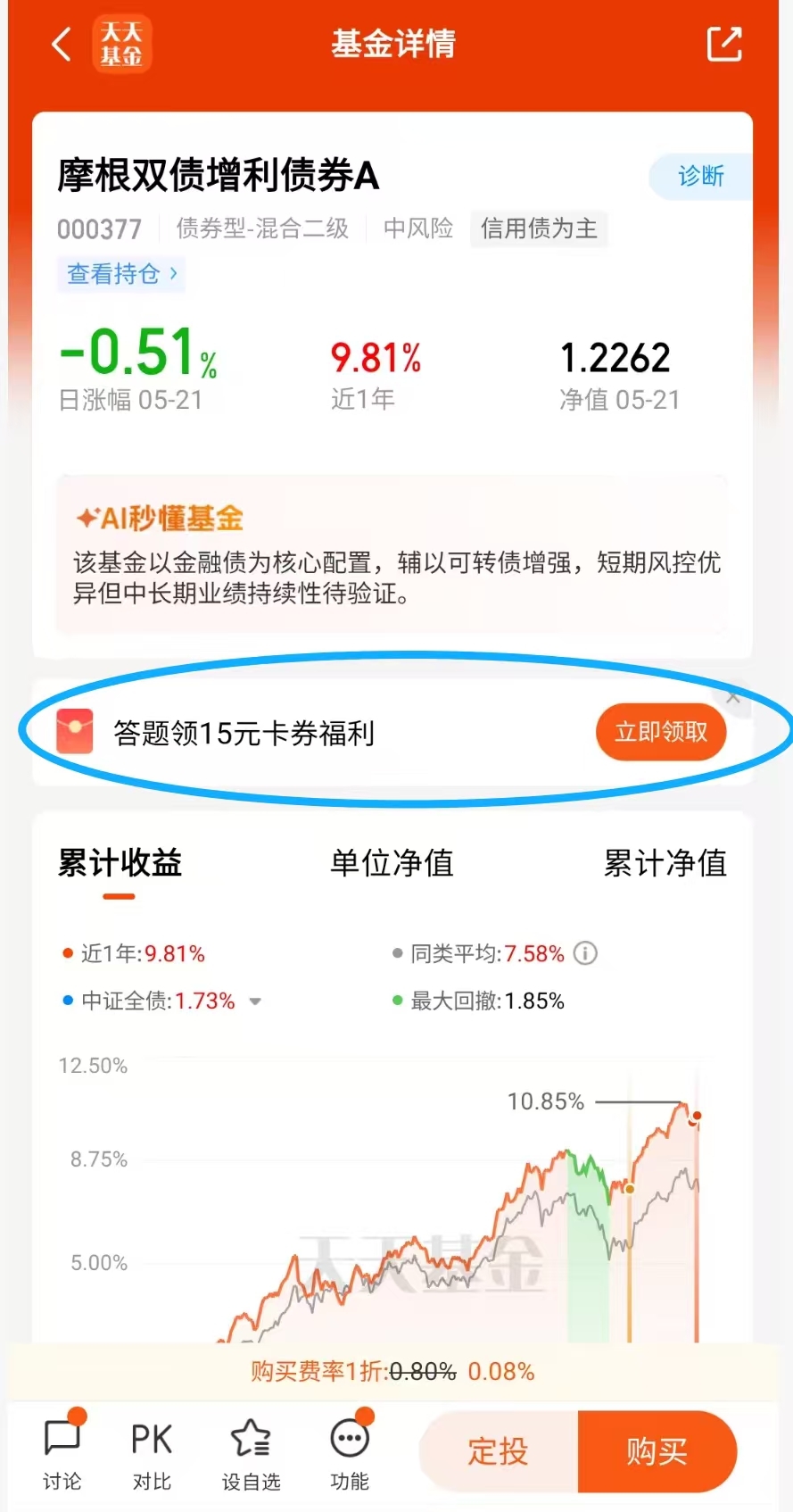Image resolution: width=793 pixels, height=1512 pixels.
Task: Expand the 中证全债 benchmark dropdown
Action: [255, 1001]
